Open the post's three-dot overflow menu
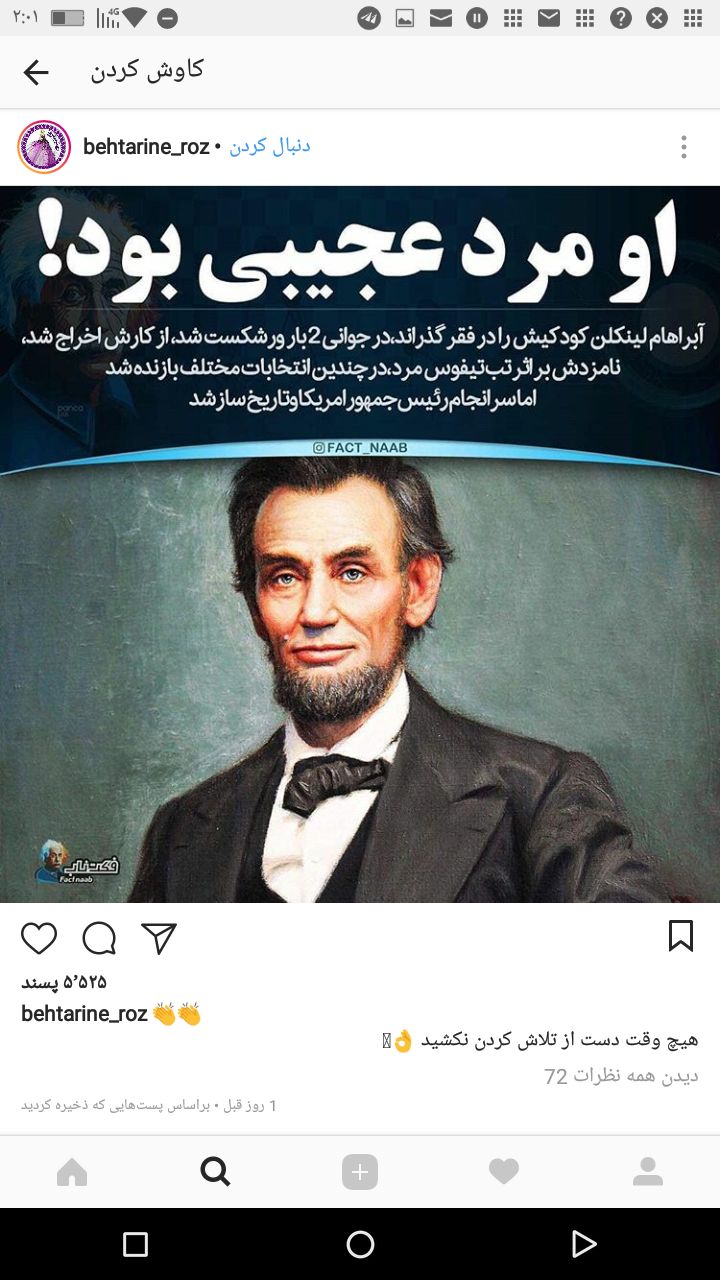Image resolution: width=720 pixels, height=1280 pixels. coord(684,147)
